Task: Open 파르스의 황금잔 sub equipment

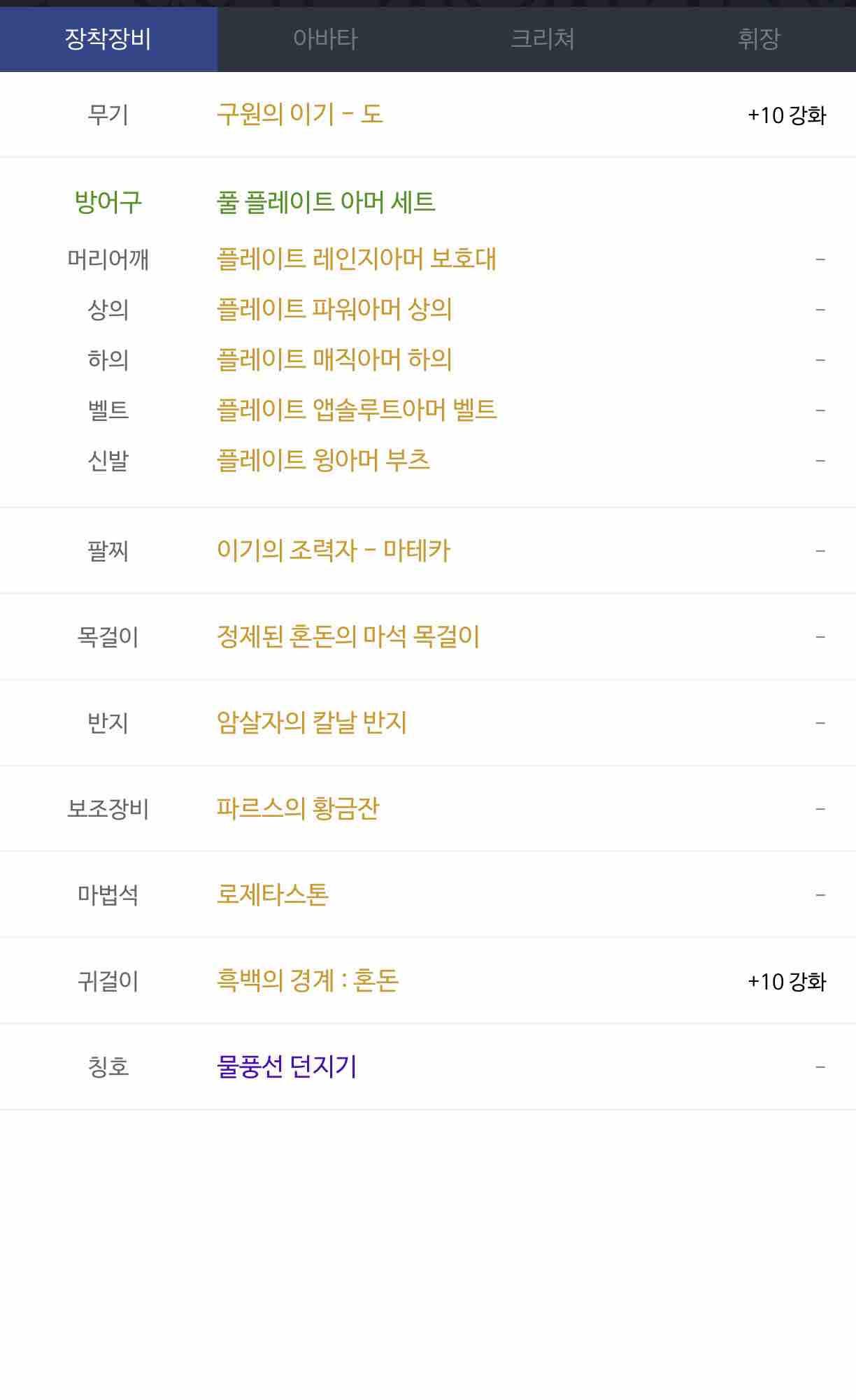Action: 298,808
